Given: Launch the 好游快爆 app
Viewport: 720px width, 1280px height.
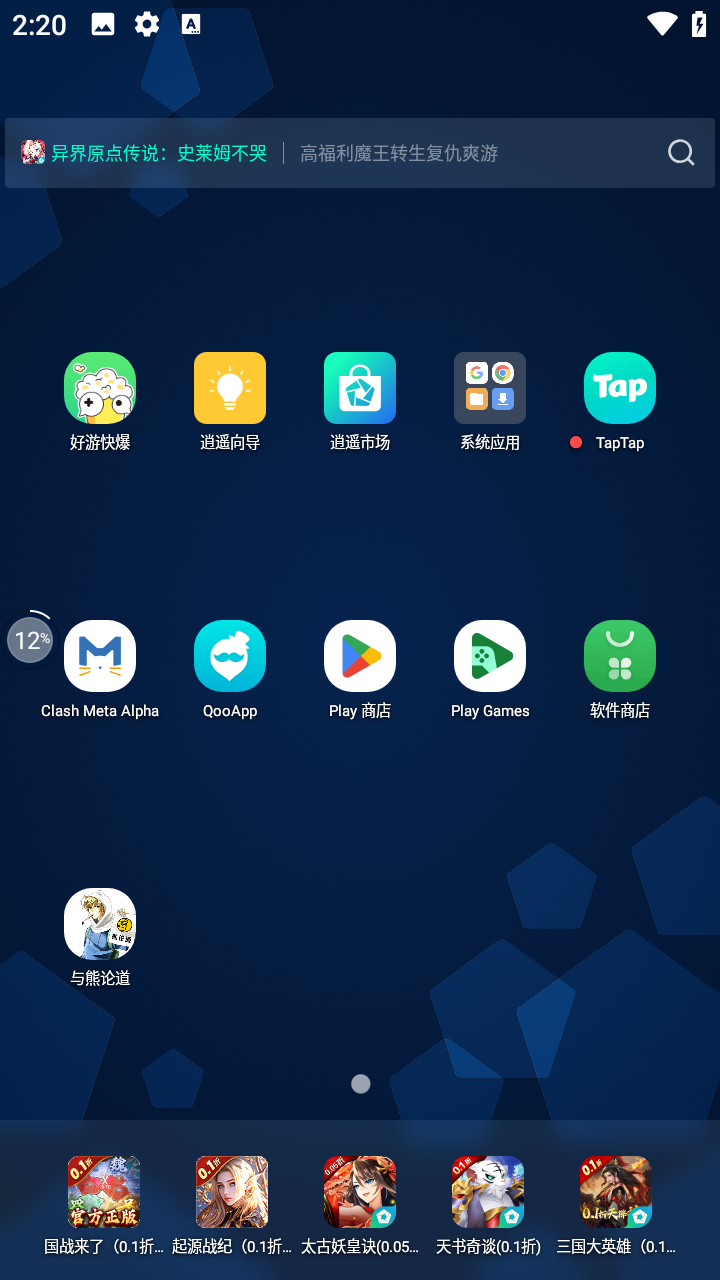Looking at the screenshot, I should pos(100,388).
